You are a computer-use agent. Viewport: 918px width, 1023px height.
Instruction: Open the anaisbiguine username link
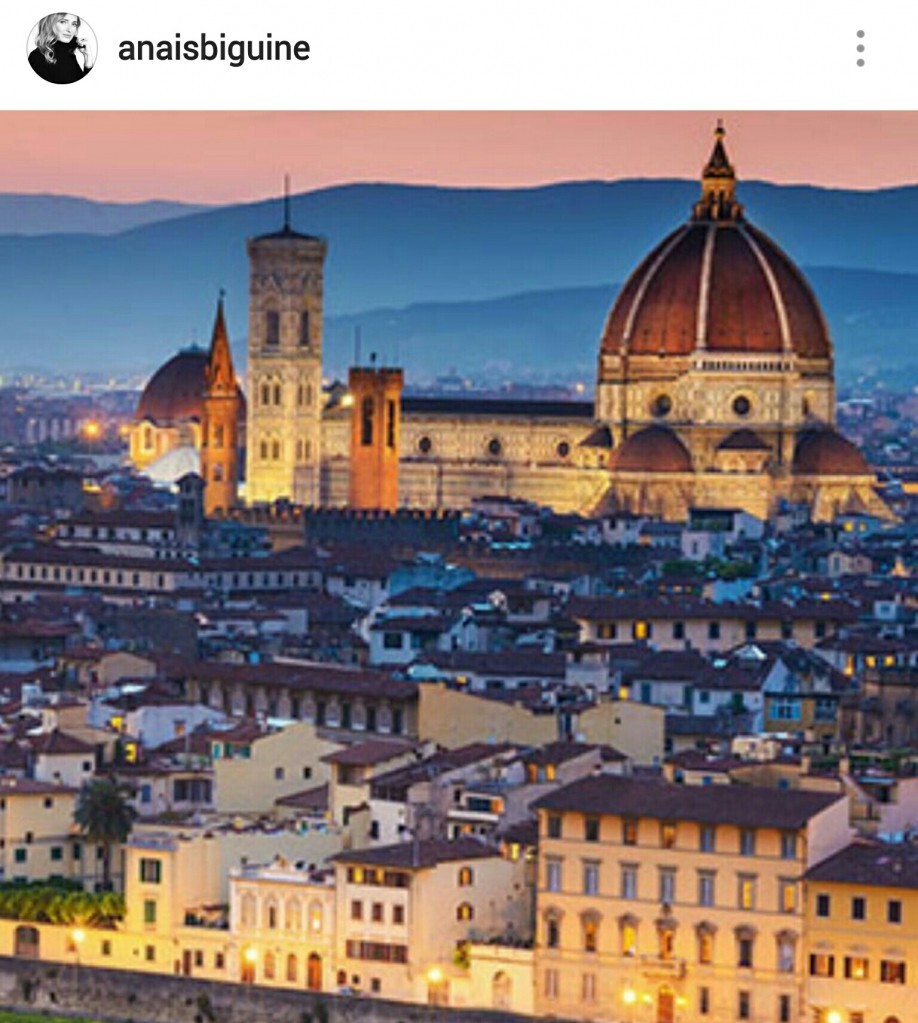point(214,48)
